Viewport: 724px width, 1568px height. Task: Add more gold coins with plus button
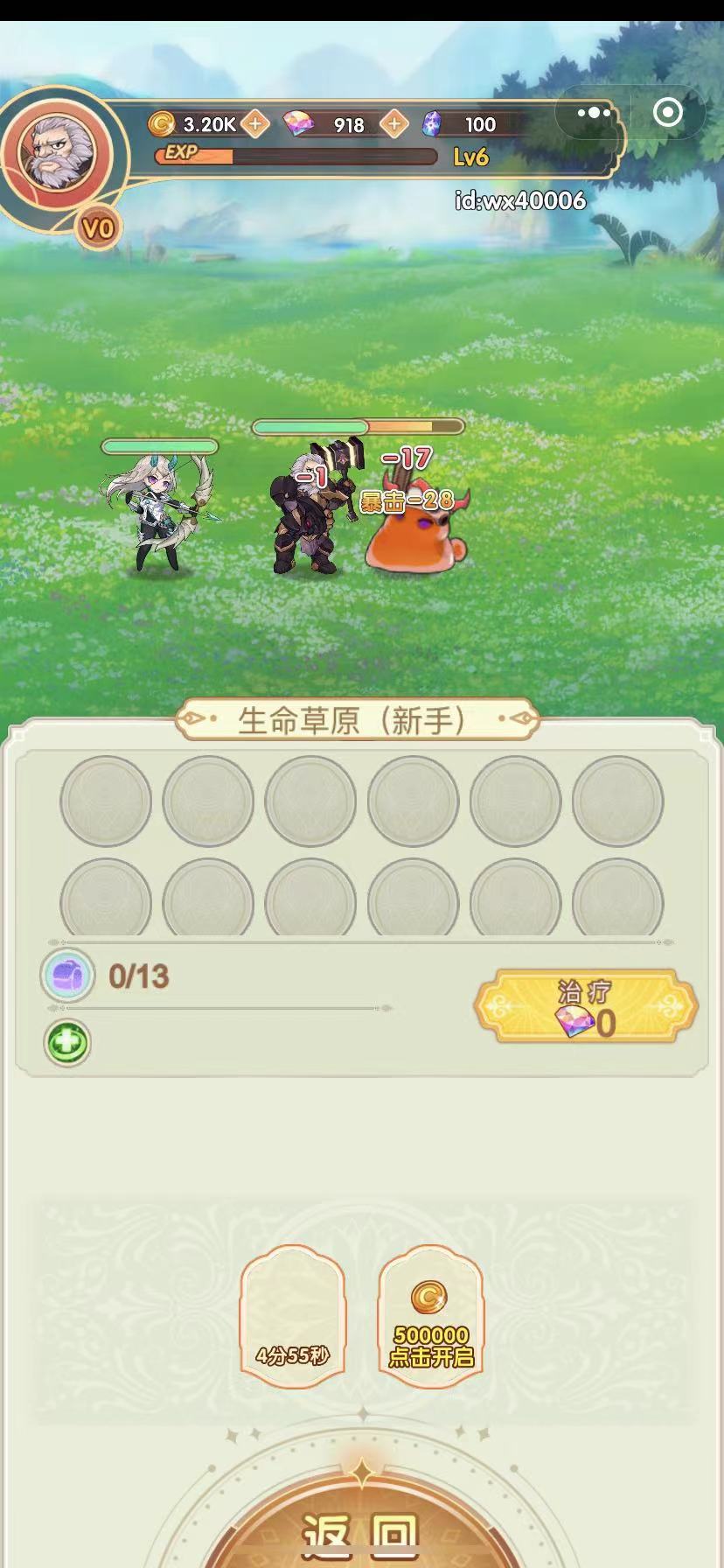pyautogui.click(x=255, y=124)
